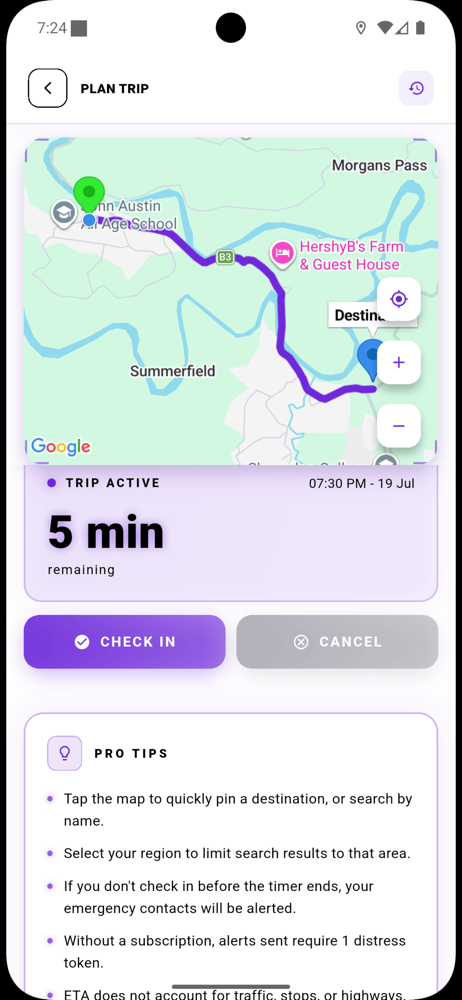
Task: Tap the green start marker
Action: coord(89,195)
